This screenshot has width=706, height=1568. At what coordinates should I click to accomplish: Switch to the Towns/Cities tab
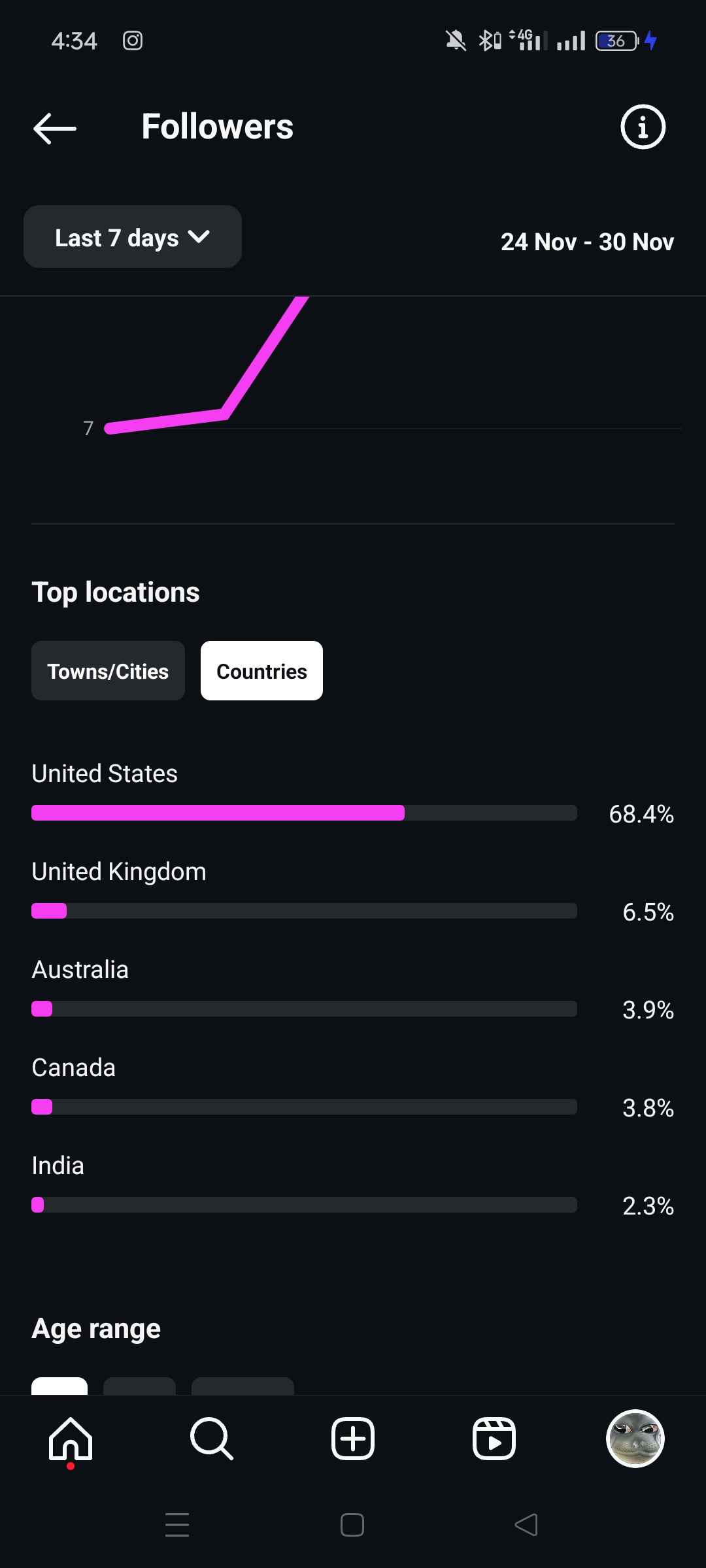click(108, 671)
